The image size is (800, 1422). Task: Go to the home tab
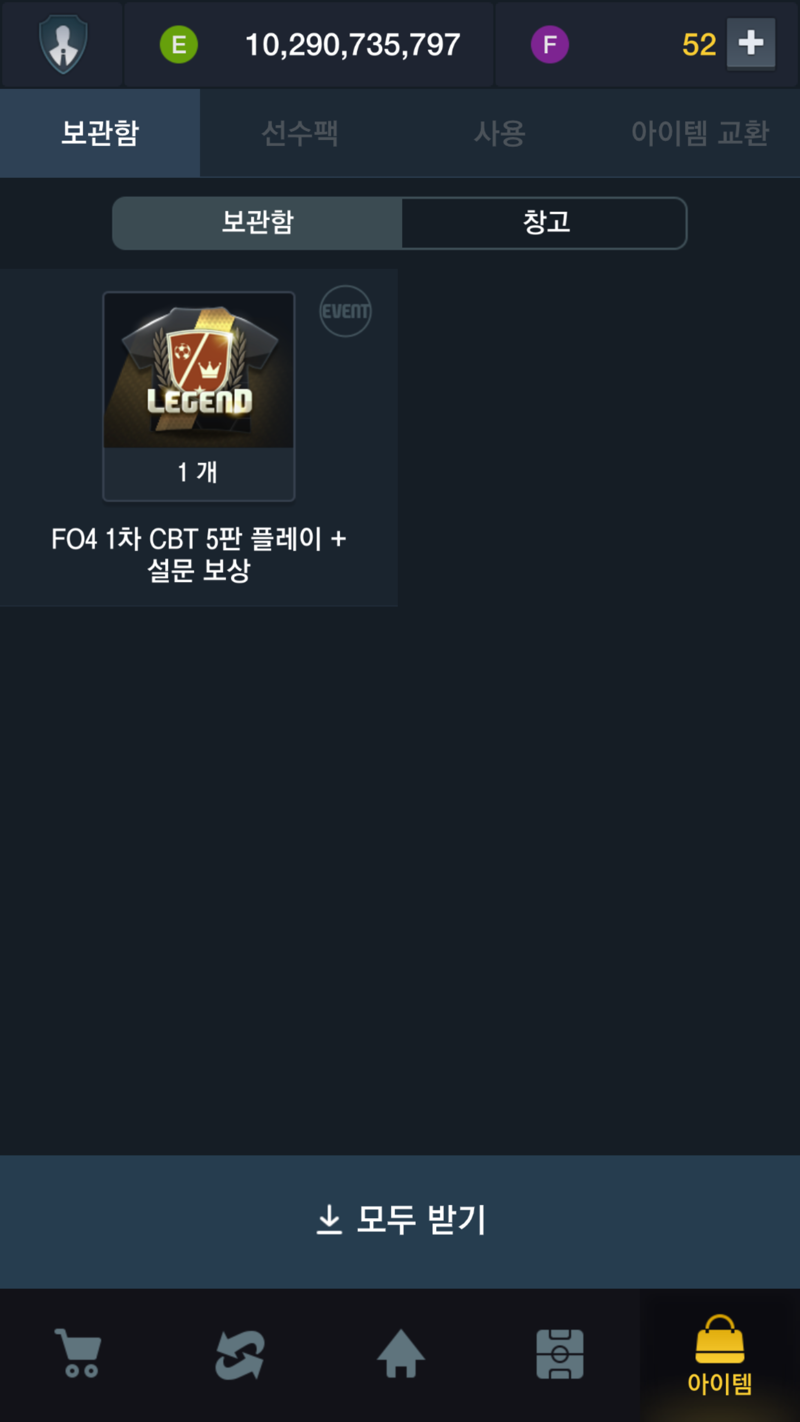coord(400,1355)
